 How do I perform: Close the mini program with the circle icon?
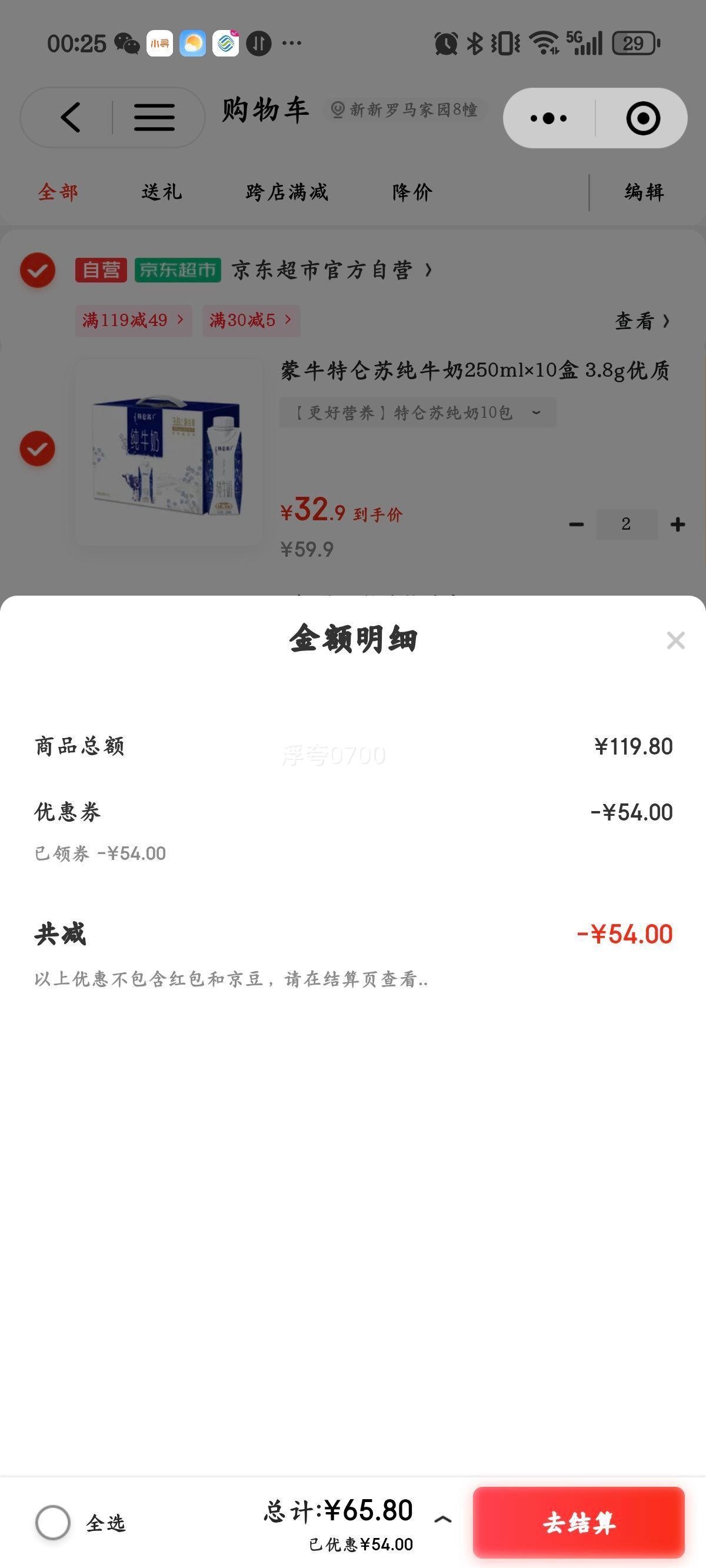pos(642,118)
